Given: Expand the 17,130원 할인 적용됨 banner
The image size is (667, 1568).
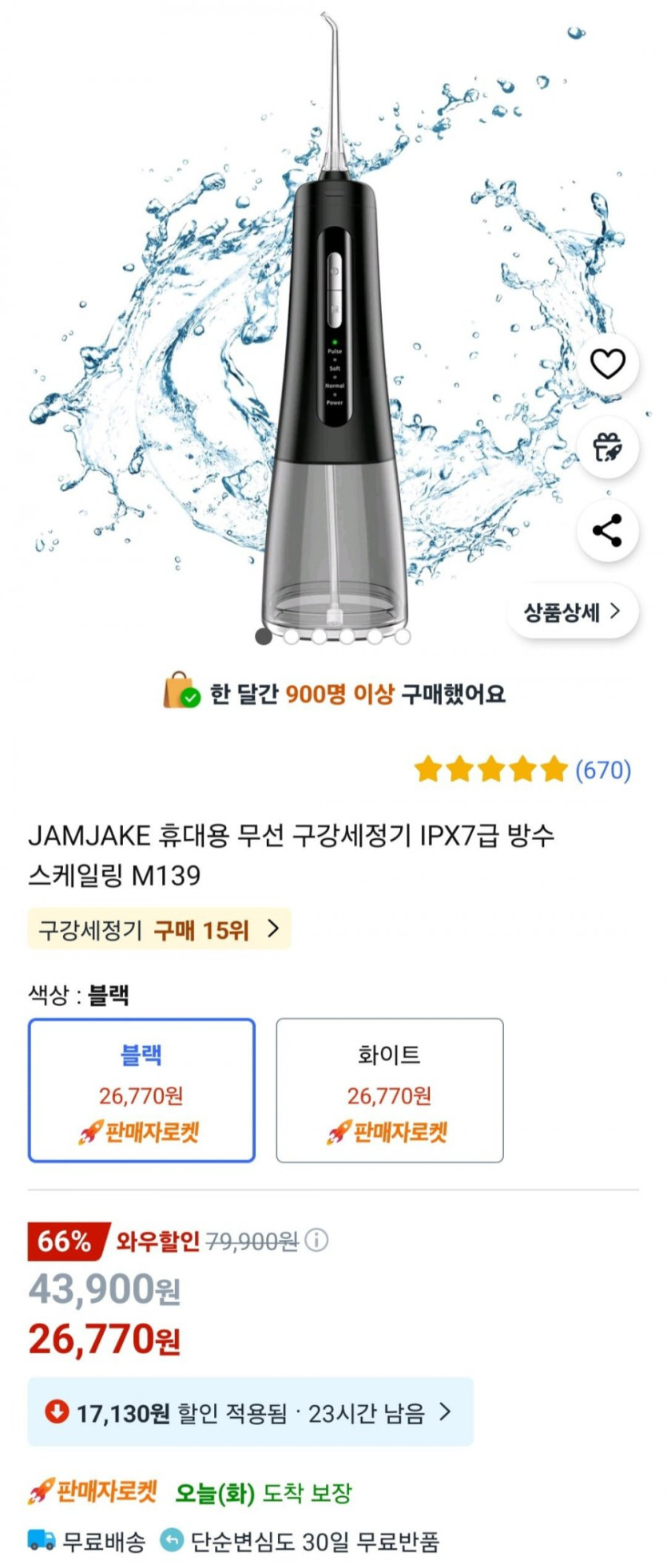Looking at the screenshot, I should tap(250, 1413).
